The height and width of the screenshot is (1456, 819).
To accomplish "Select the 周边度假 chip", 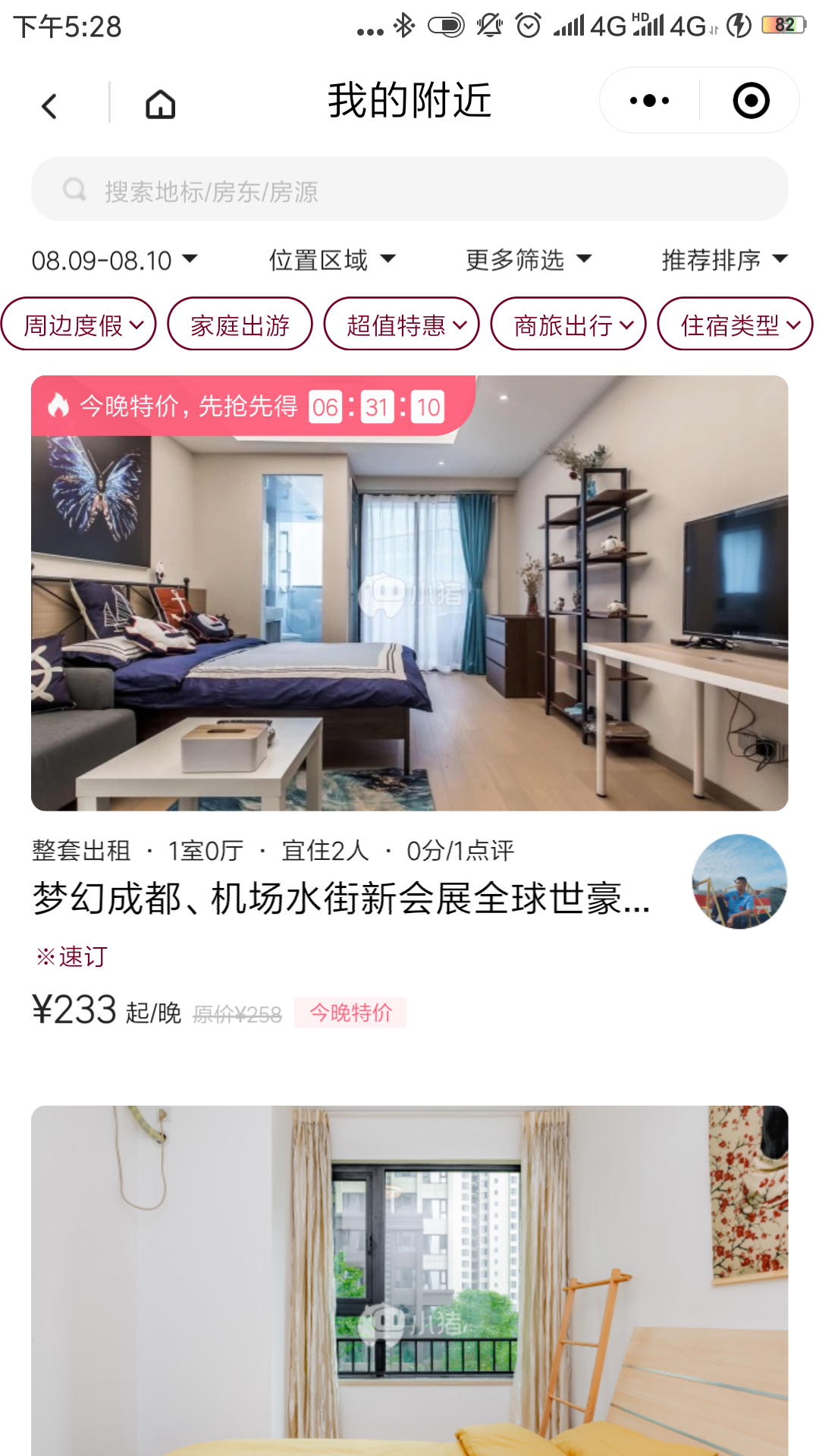I will point(79,325).
